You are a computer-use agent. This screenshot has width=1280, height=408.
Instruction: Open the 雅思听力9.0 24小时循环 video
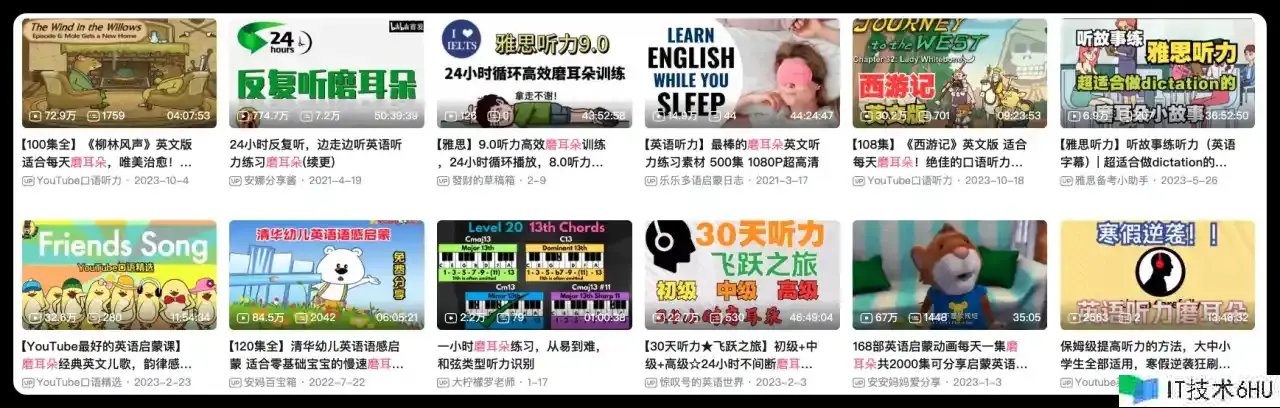535,72
